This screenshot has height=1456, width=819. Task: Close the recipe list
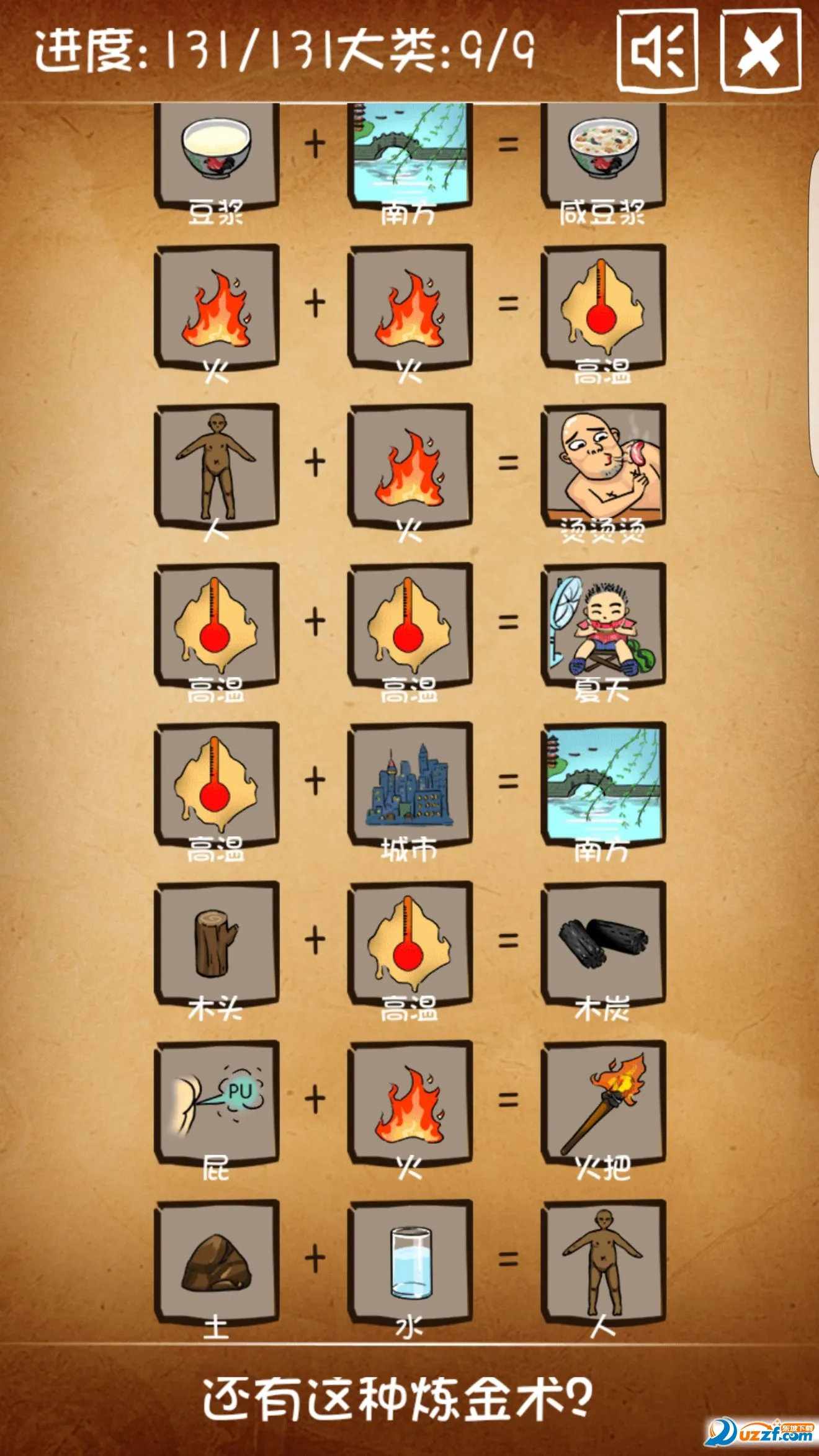[760, 51]
